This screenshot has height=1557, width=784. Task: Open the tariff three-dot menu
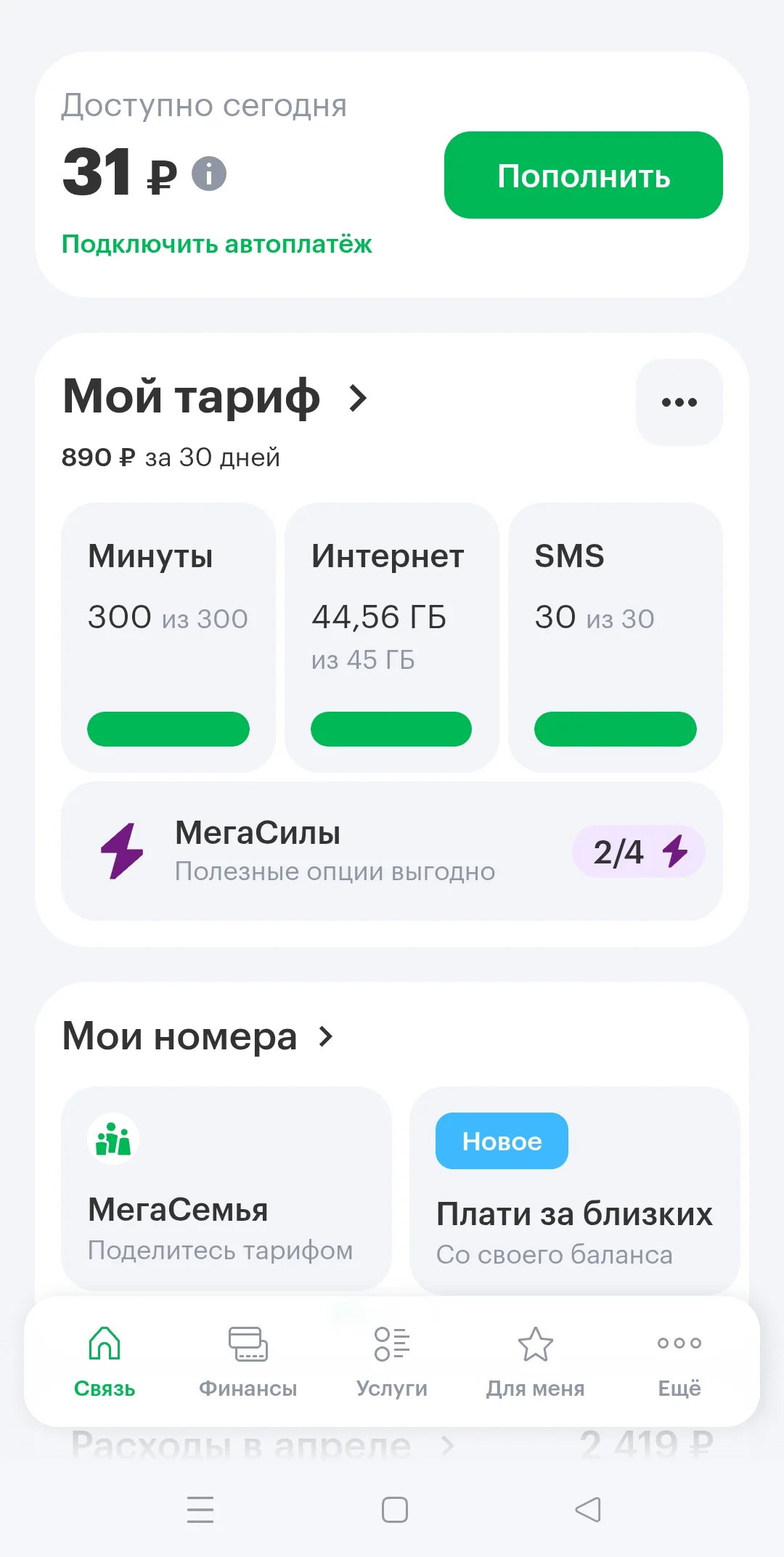(x=679, y=402)
